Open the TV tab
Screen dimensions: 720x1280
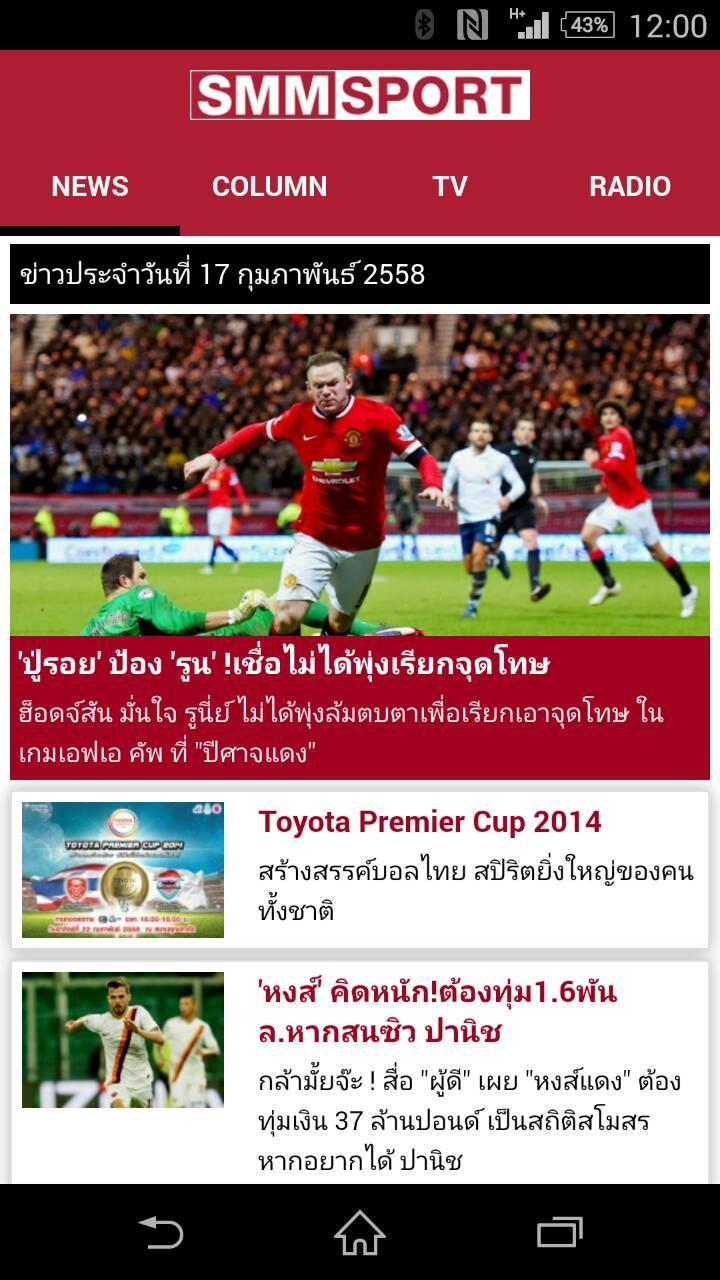point(450,187)
